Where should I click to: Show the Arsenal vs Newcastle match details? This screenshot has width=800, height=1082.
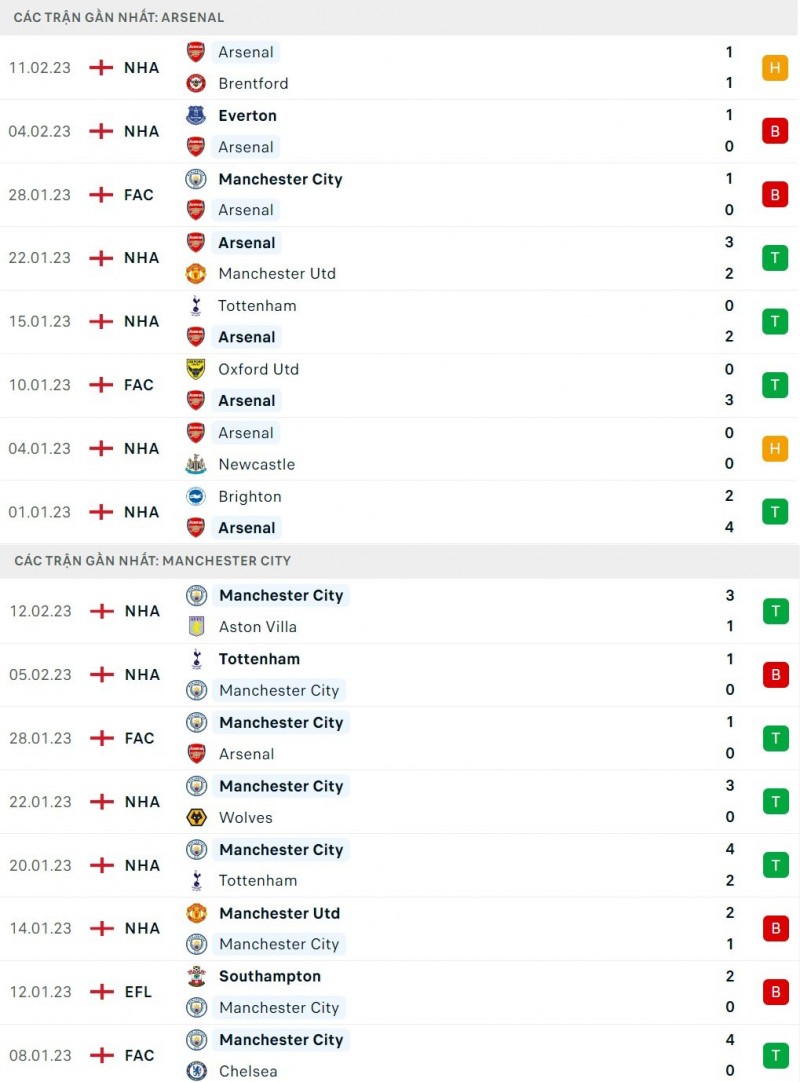point(400,448)
